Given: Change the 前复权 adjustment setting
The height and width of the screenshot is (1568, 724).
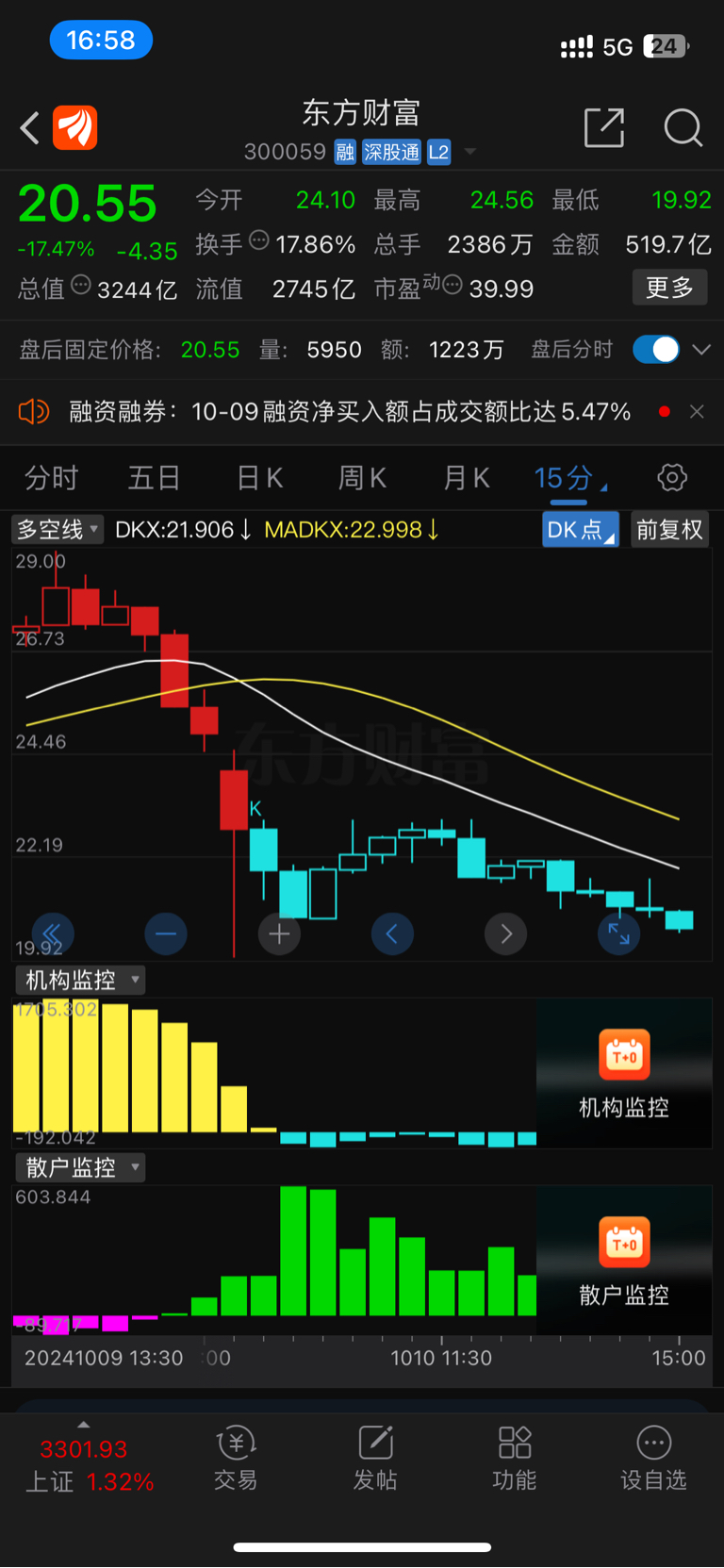Looking at the screenshot, I should (x=669, y=529).
